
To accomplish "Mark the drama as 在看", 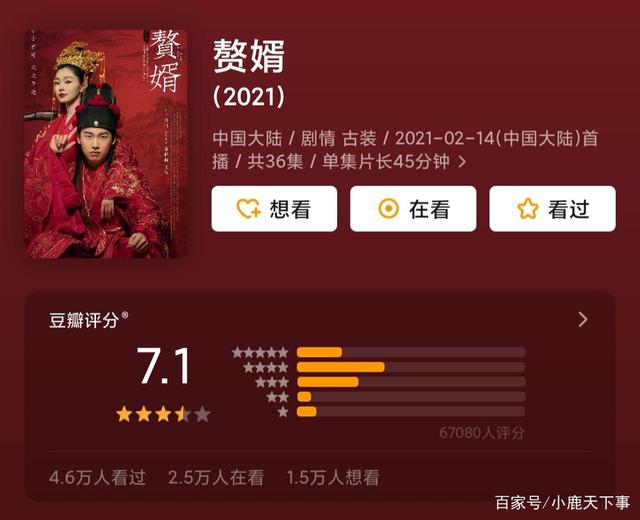I will click(x=413, y=208).
